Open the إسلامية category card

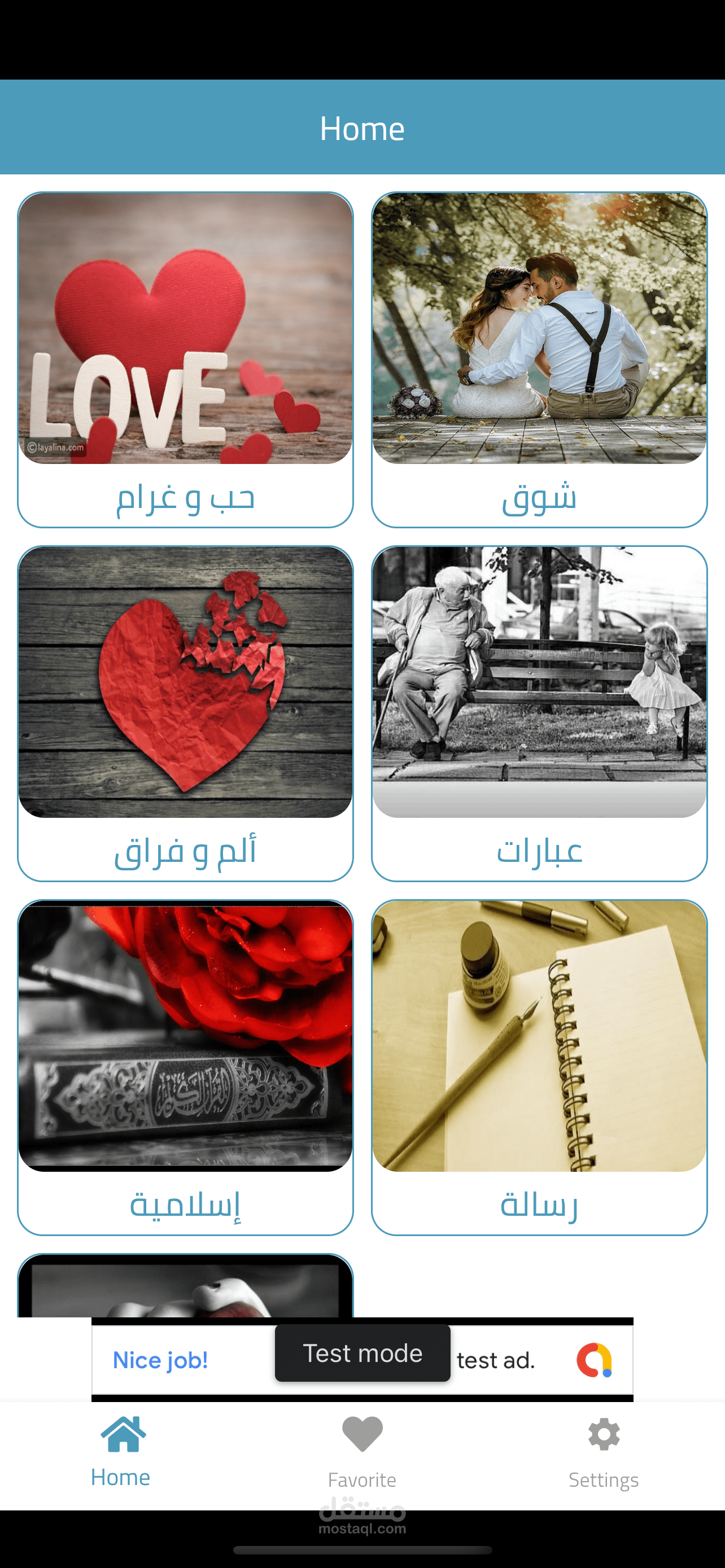(x=185, y=1068)
